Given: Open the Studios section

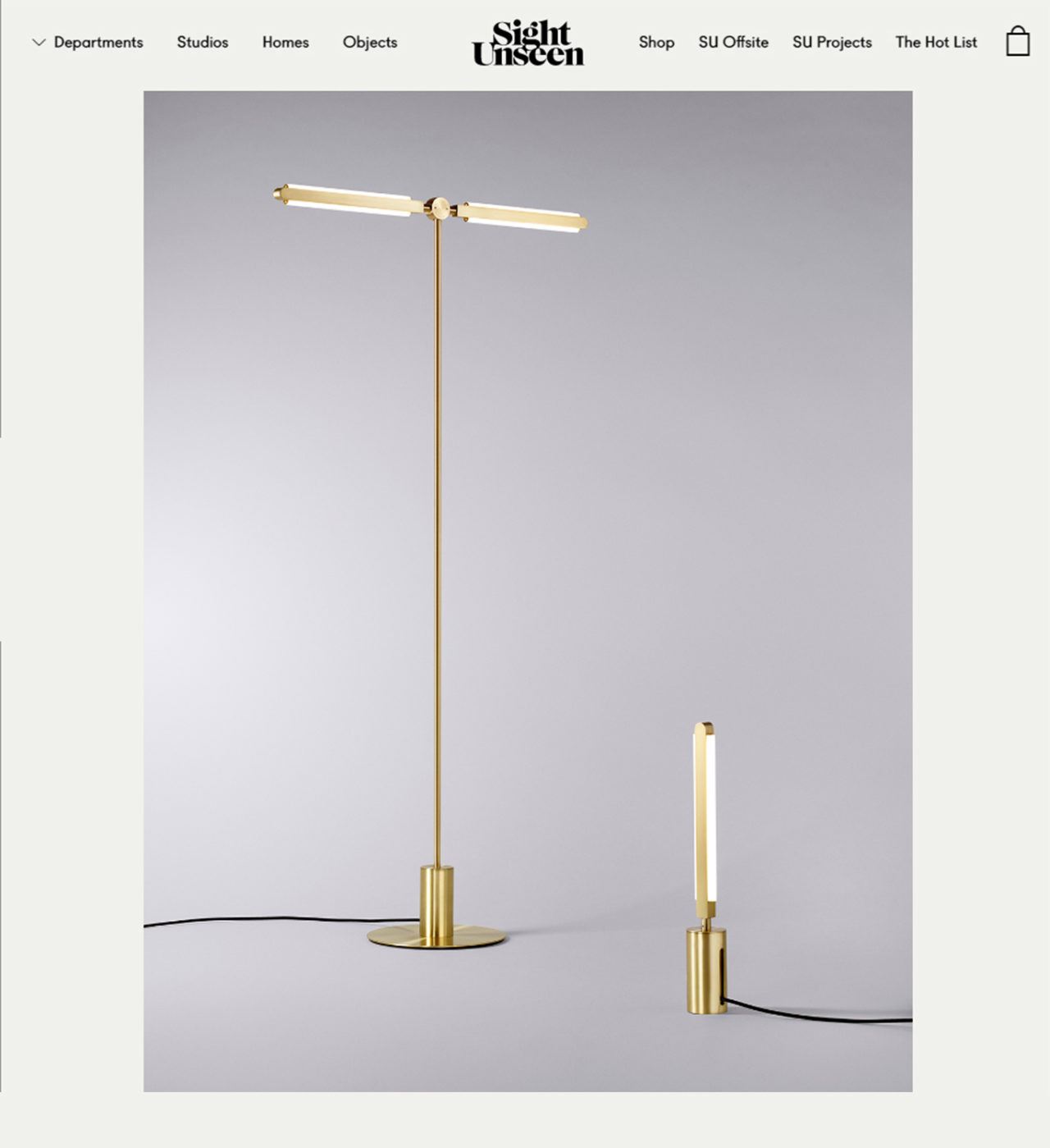Looking at the screenshot, I should click(203, 42).
